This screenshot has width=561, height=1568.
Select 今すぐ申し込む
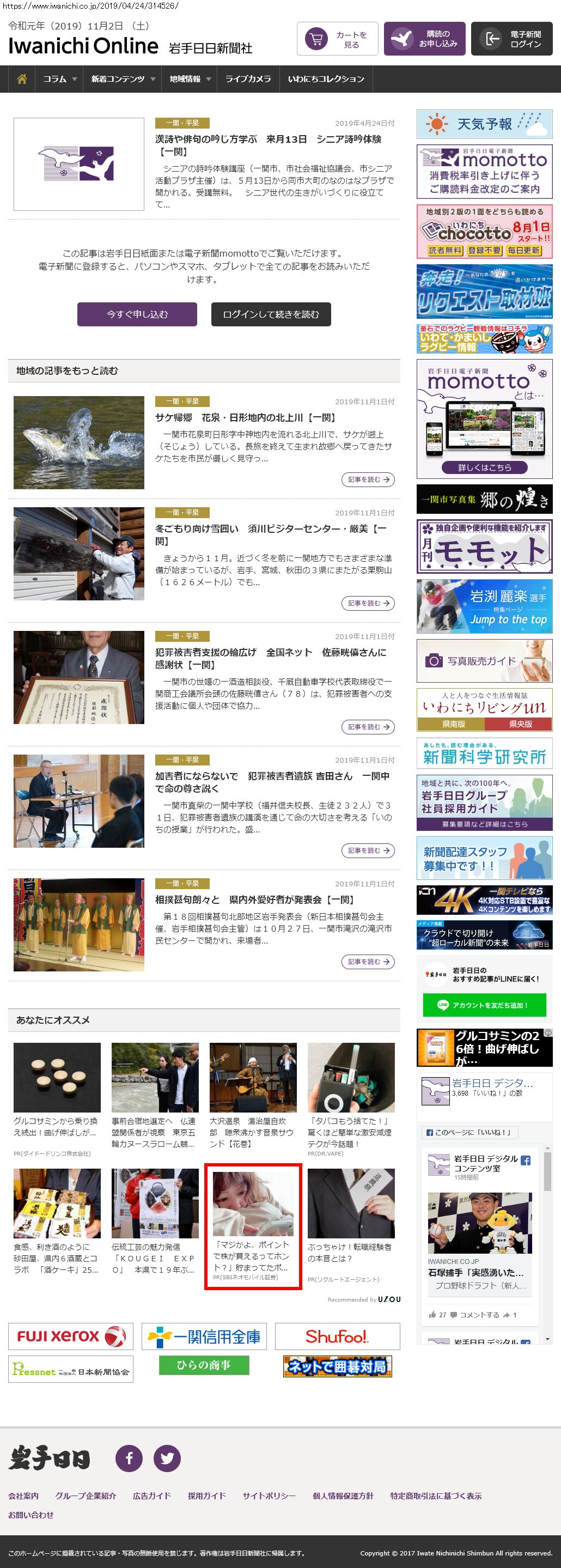137,314
